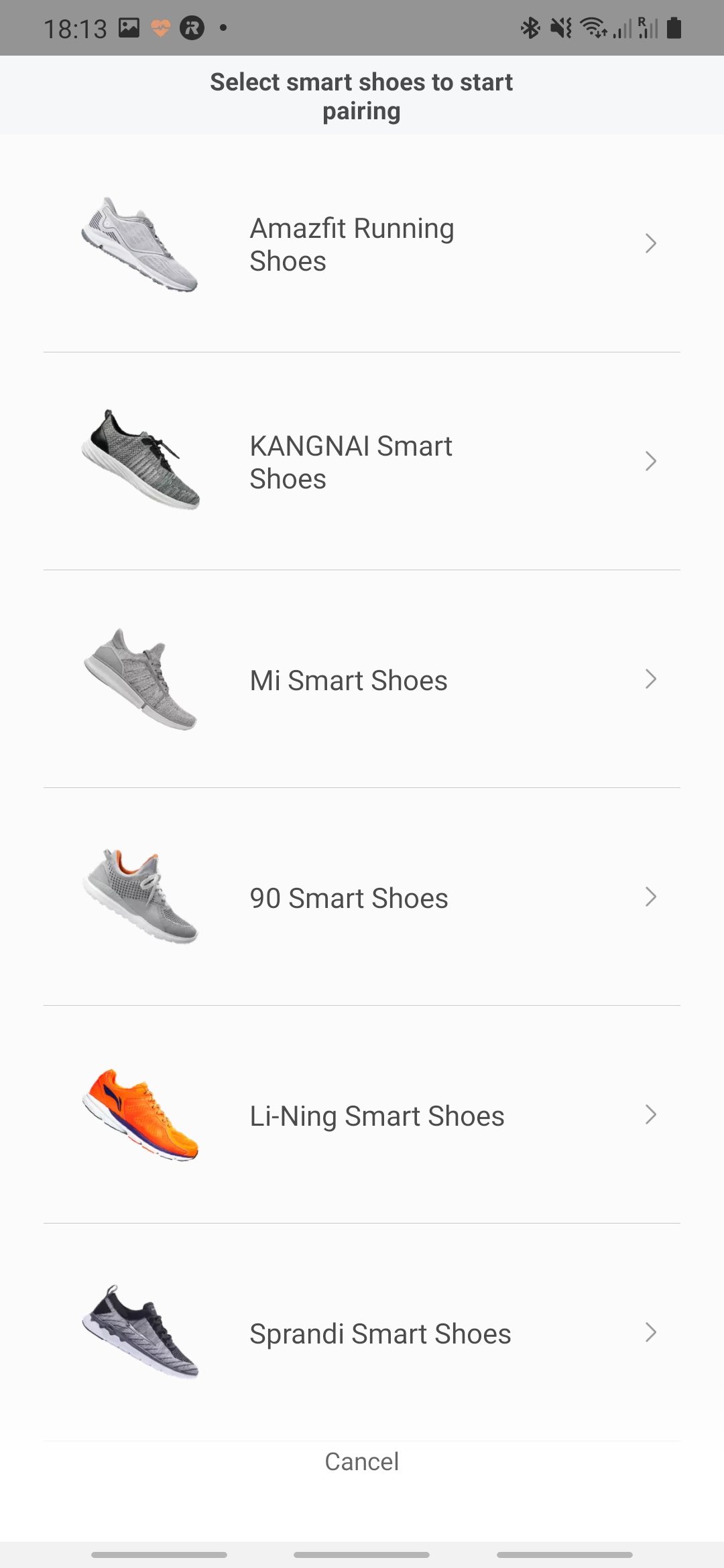The width and height of the screenshot is (724, 1568).
Task: Select Li-Ning Smart Shoes
Action: point(362,1115)
